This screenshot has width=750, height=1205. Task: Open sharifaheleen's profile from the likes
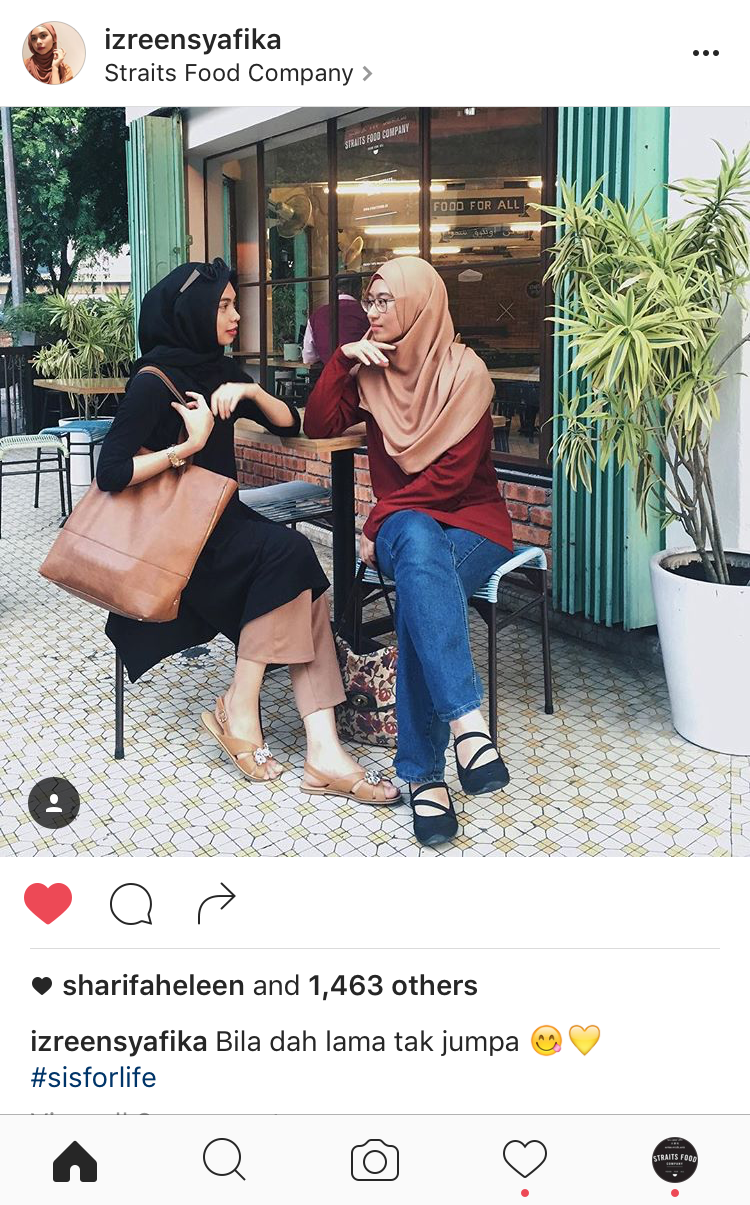[x=153, y=986]
